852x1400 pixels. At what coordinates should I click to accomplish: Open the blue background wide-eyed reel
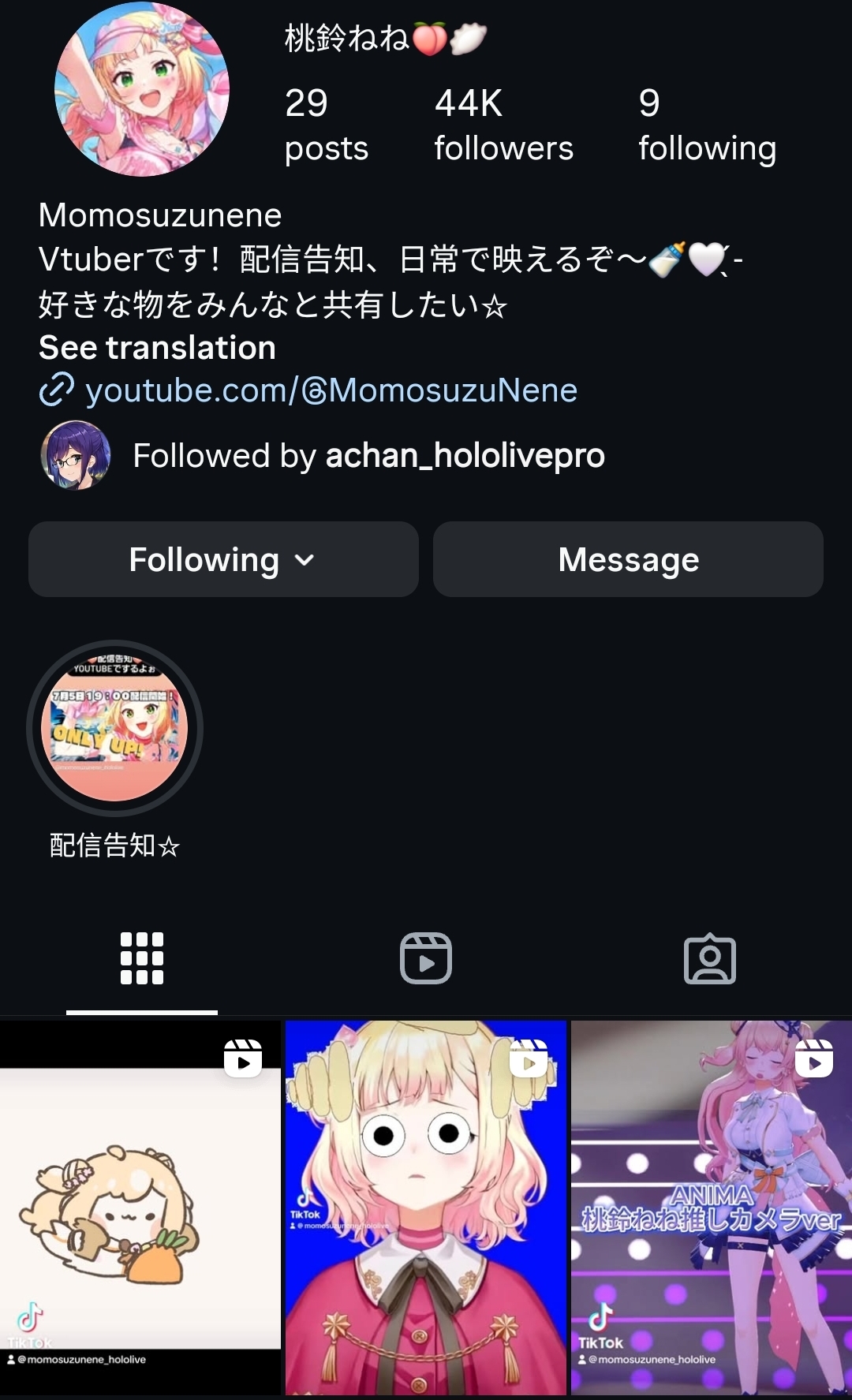pos(426,1207)
